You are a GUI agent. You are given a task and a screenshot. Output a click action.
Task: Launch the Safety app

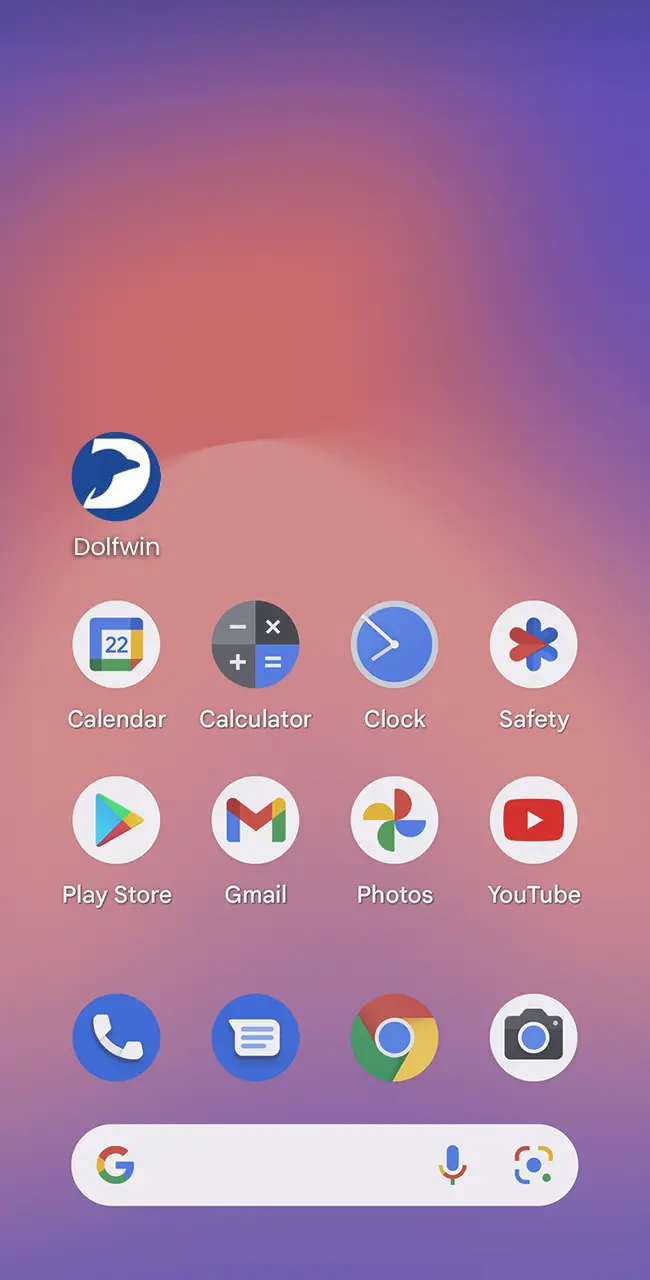[533, 645]
